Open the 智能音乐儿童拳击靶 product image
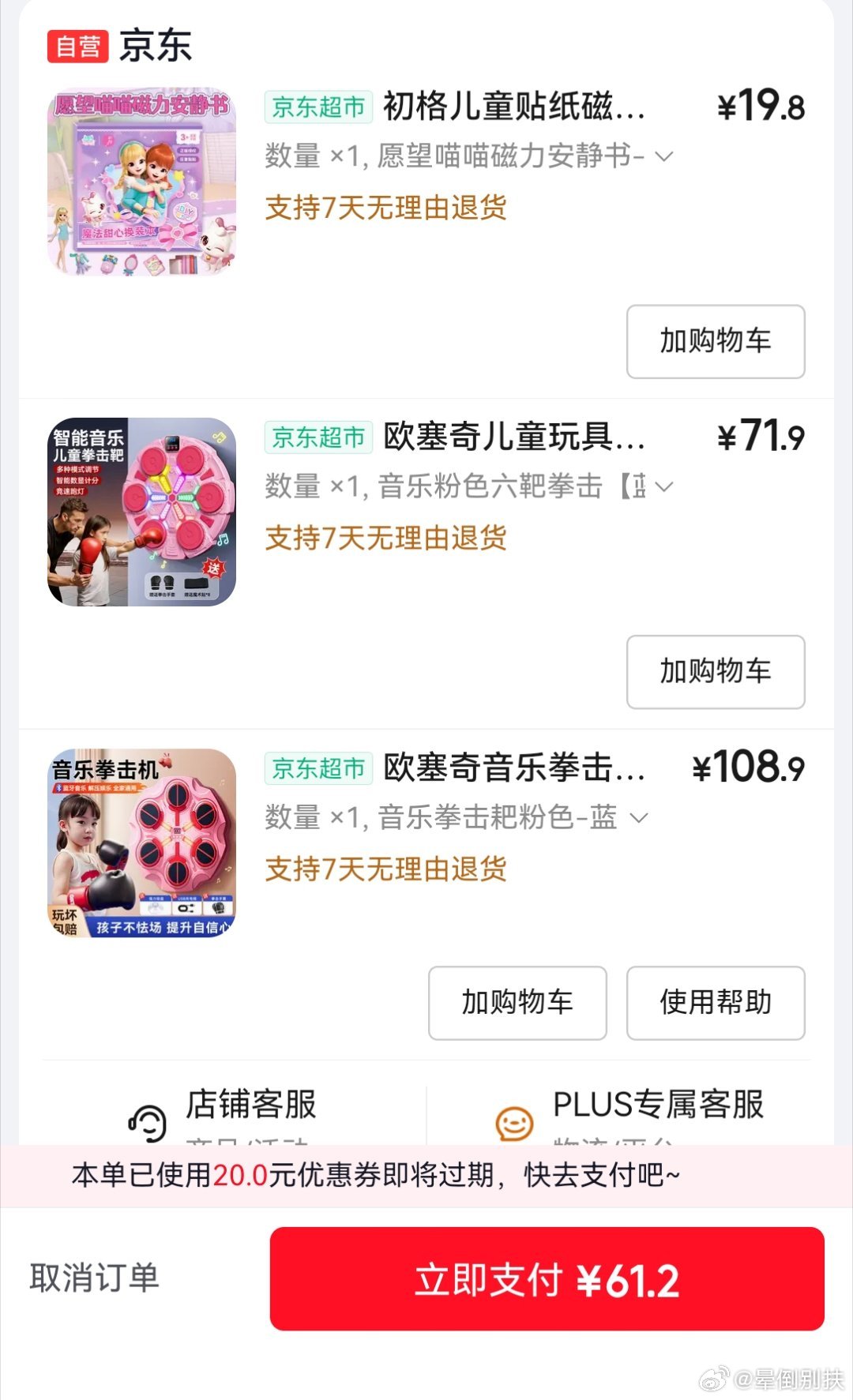This screenshot has width=853, height=1400. point(142,512)
